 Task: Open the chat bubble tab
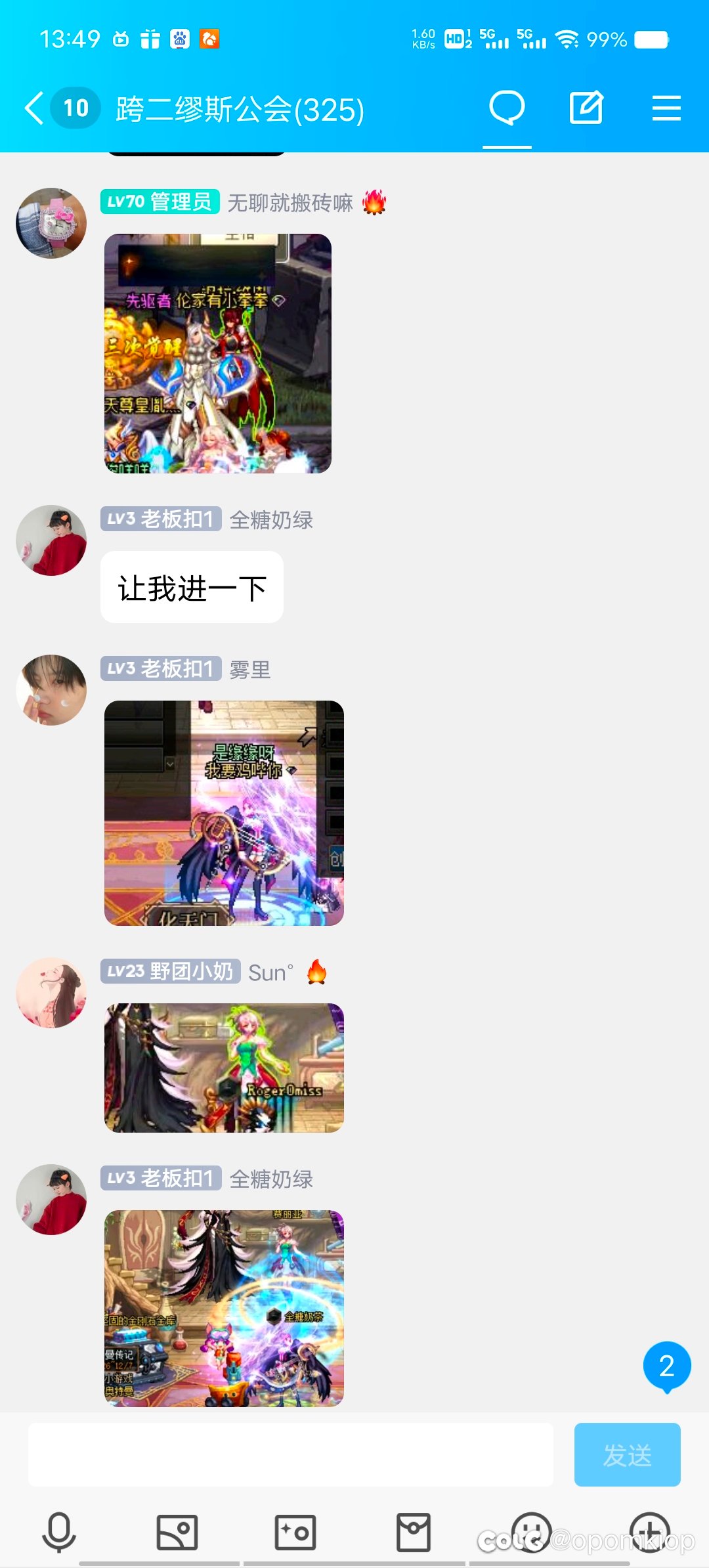point(507,108)
